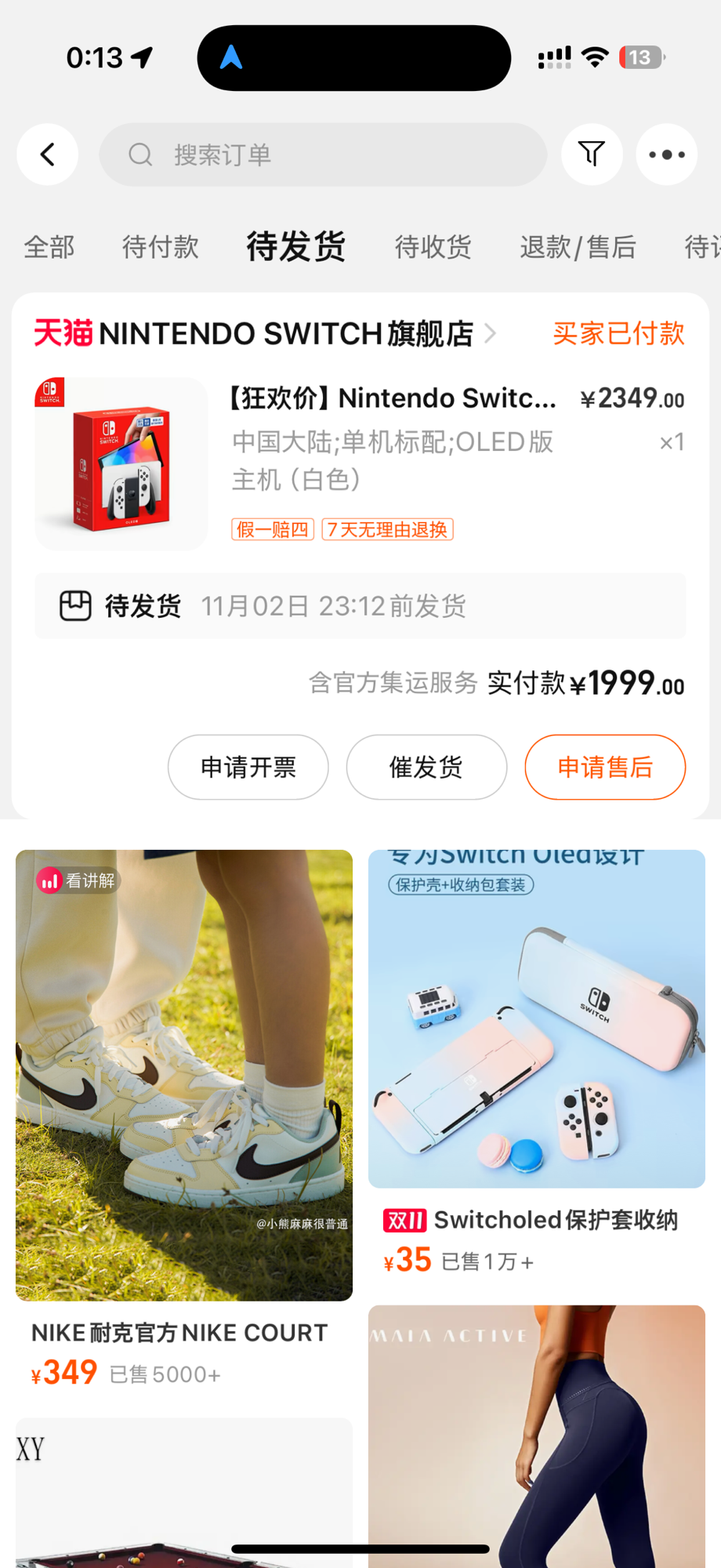This screenshot has height=1568, width=721.
Task: Switch to the 全部 tab
Action: tap(49, 247)
